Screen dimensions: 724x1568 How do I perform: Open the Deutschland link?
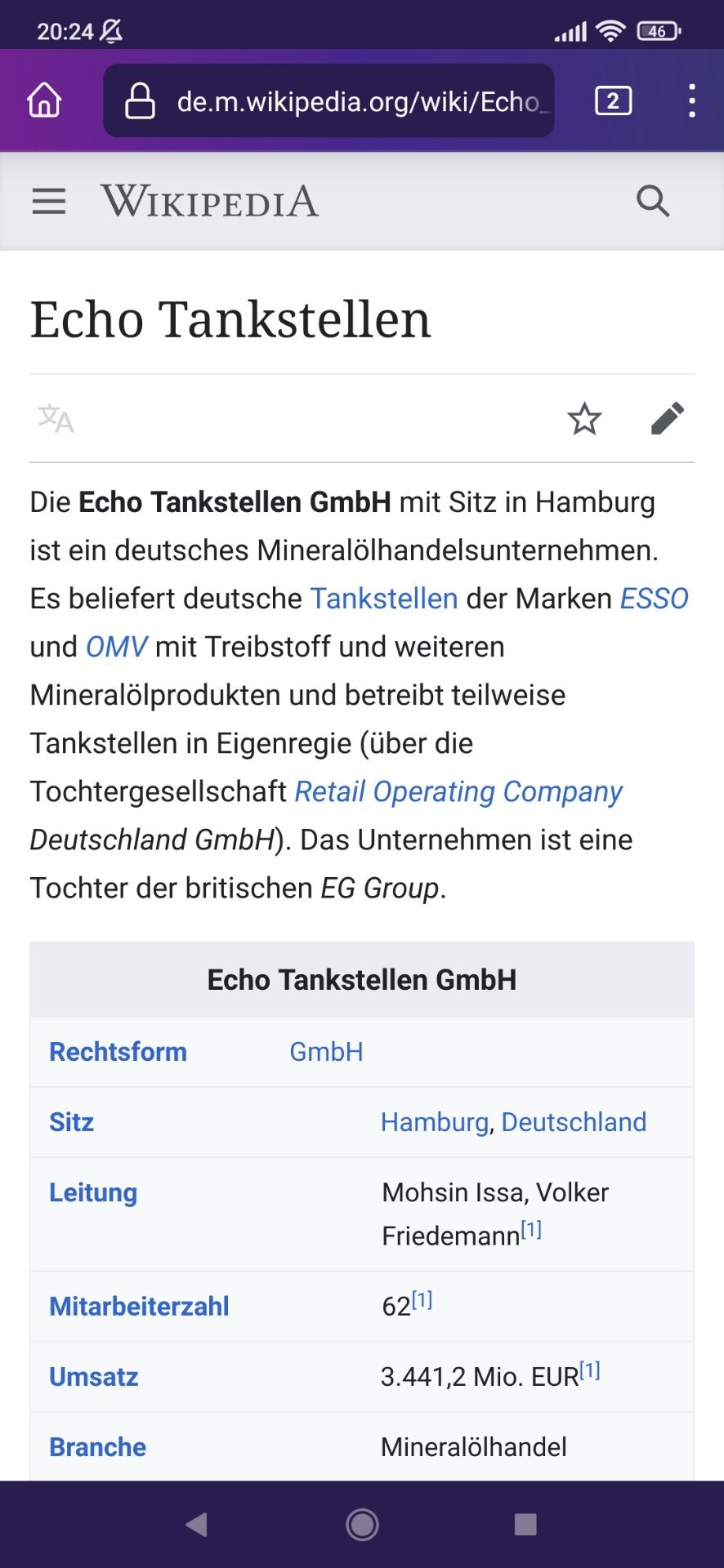tap(574, 1122)
